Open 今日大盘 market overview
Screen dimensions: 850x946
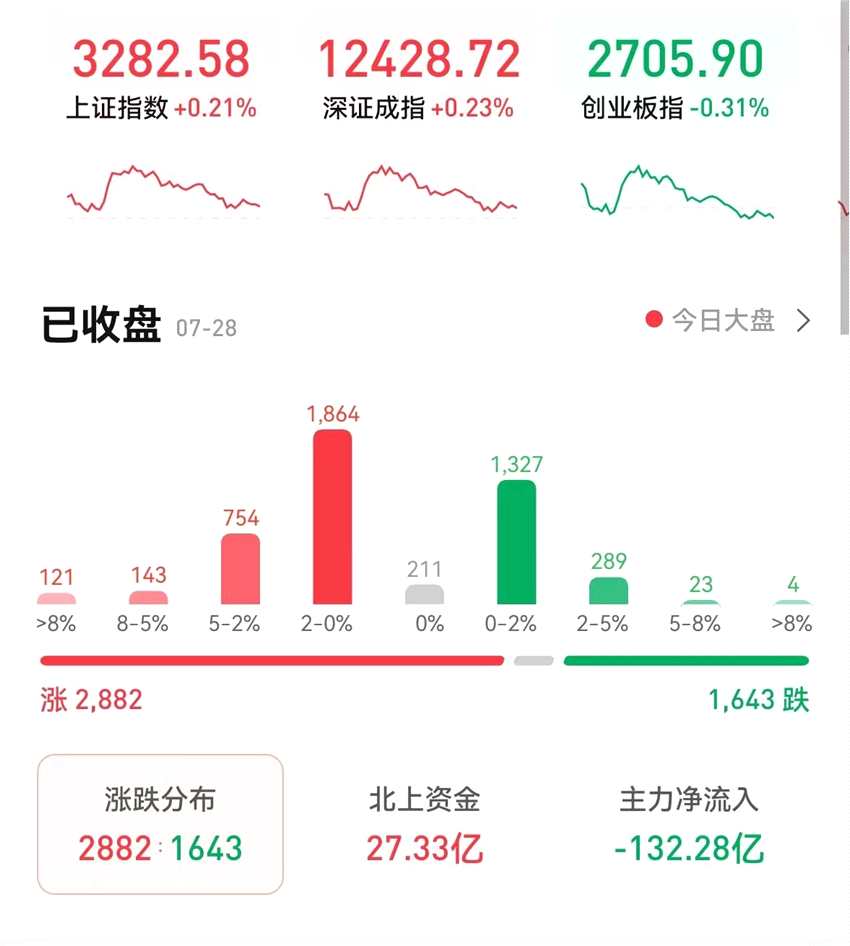point(730,321)
